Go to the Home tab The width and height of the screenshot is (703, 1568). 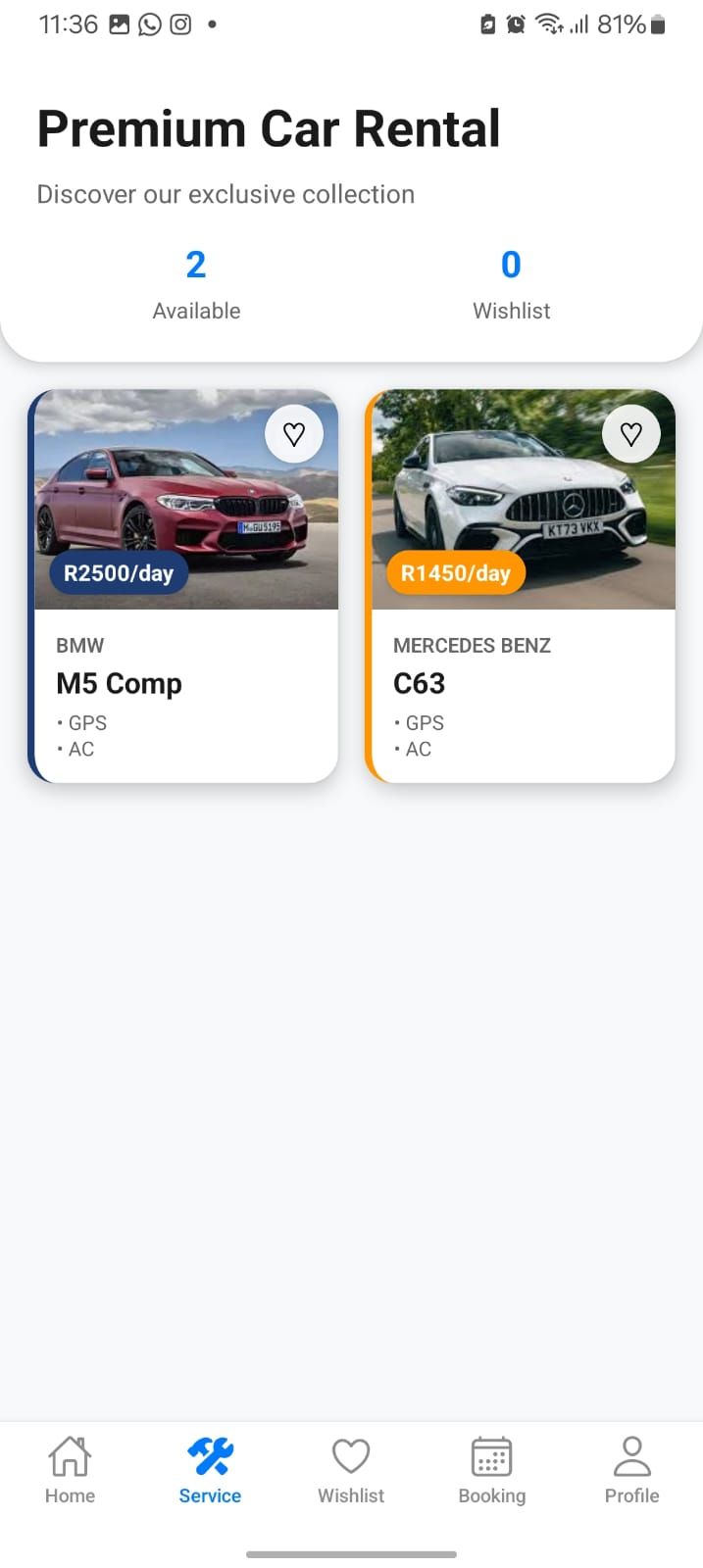tap(70, 1469)
